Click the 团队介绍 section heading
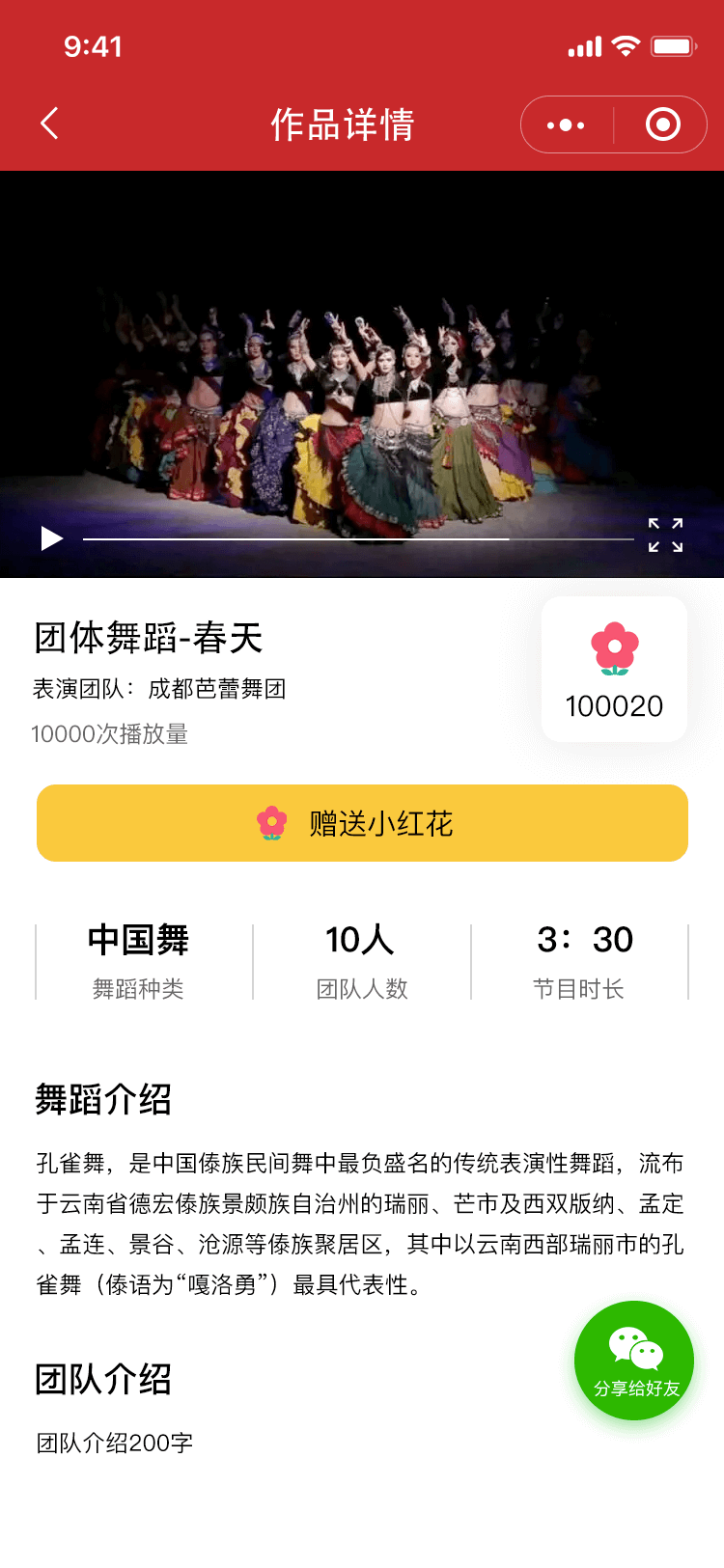 101,1383
